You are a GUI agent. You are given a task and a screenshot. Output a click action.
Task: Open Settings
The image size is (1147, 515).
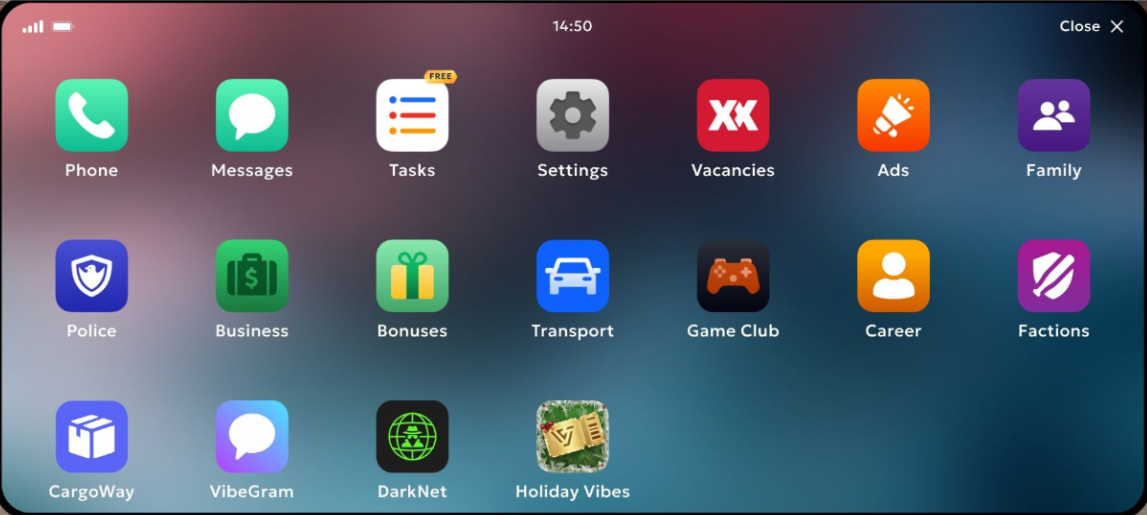(573, 116)
